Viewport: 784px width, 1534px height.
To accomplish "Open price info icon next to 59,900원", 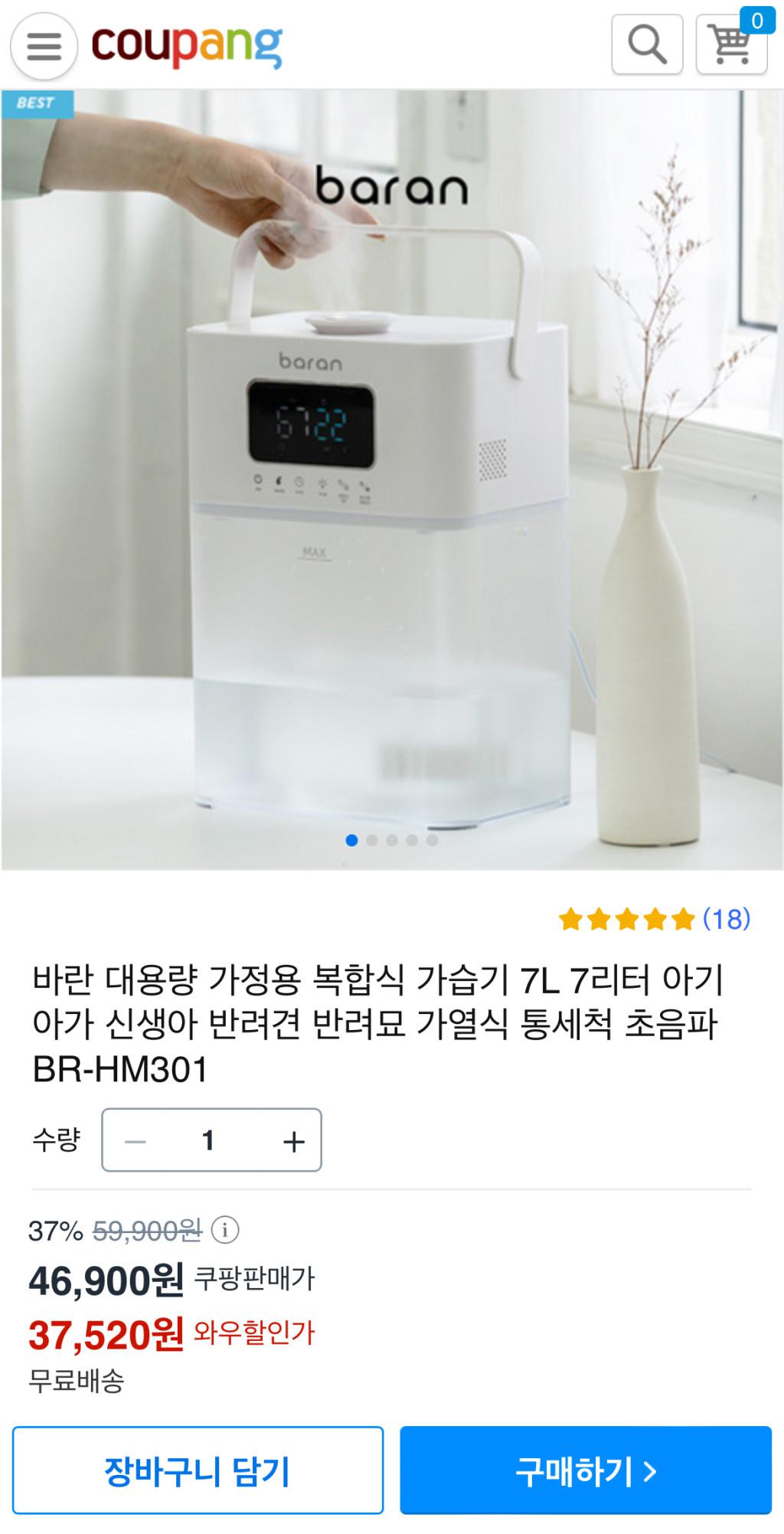I will [225, 1230].
